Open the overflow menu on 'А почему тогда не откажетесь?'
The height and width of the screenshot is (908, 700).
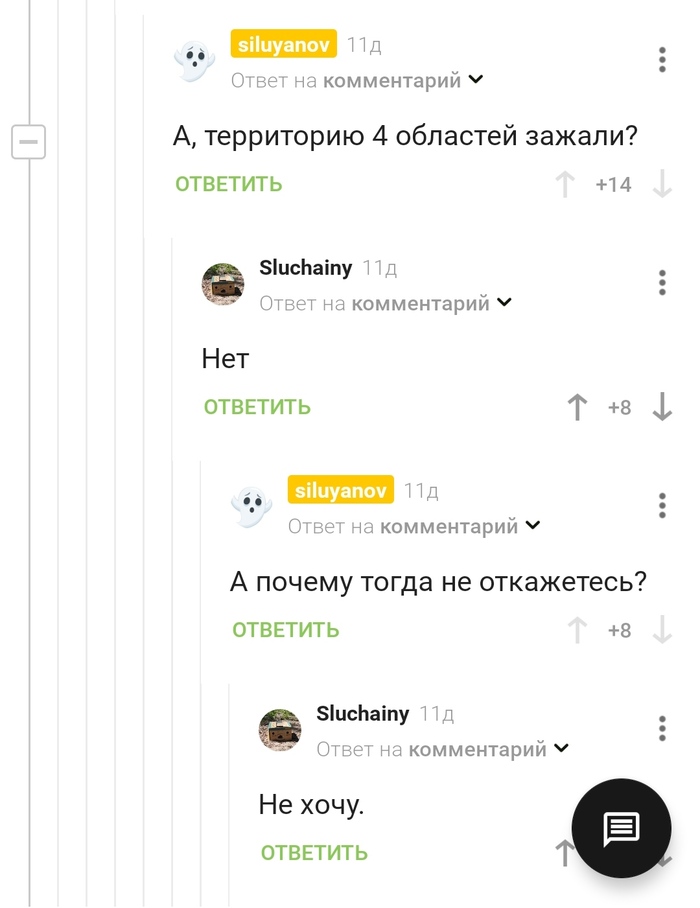coord(662,506)
